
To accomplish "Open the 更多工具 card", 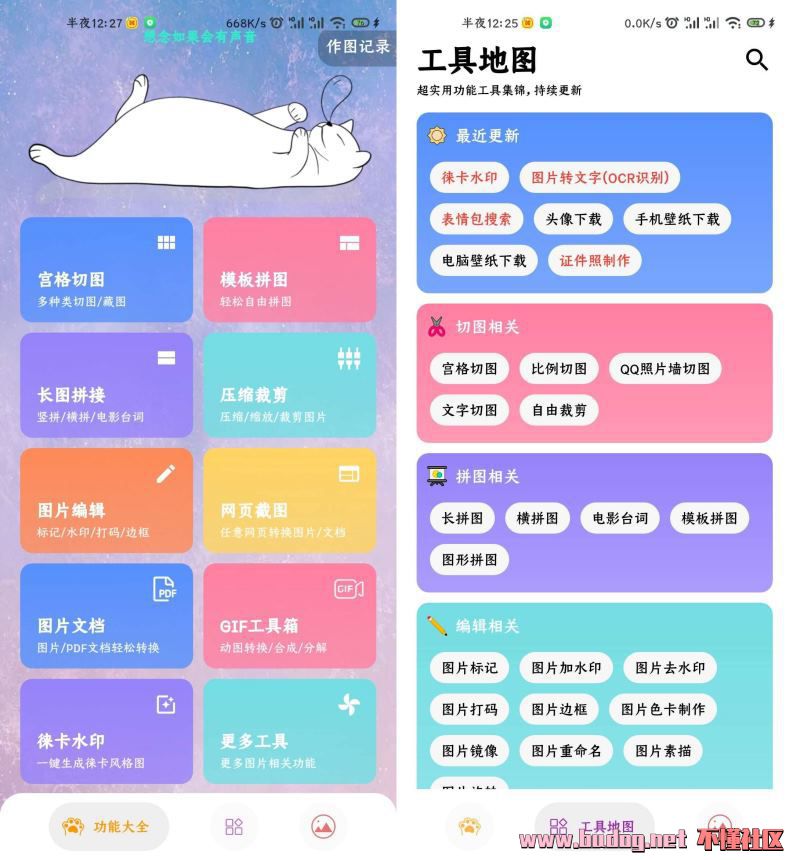I will coord(289,731).
